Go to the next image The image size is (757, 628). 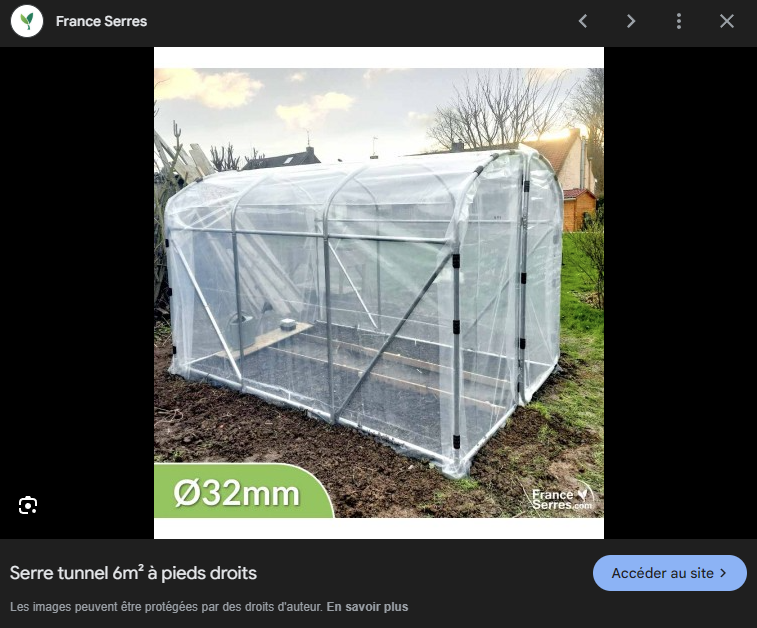tap(631, 21)
